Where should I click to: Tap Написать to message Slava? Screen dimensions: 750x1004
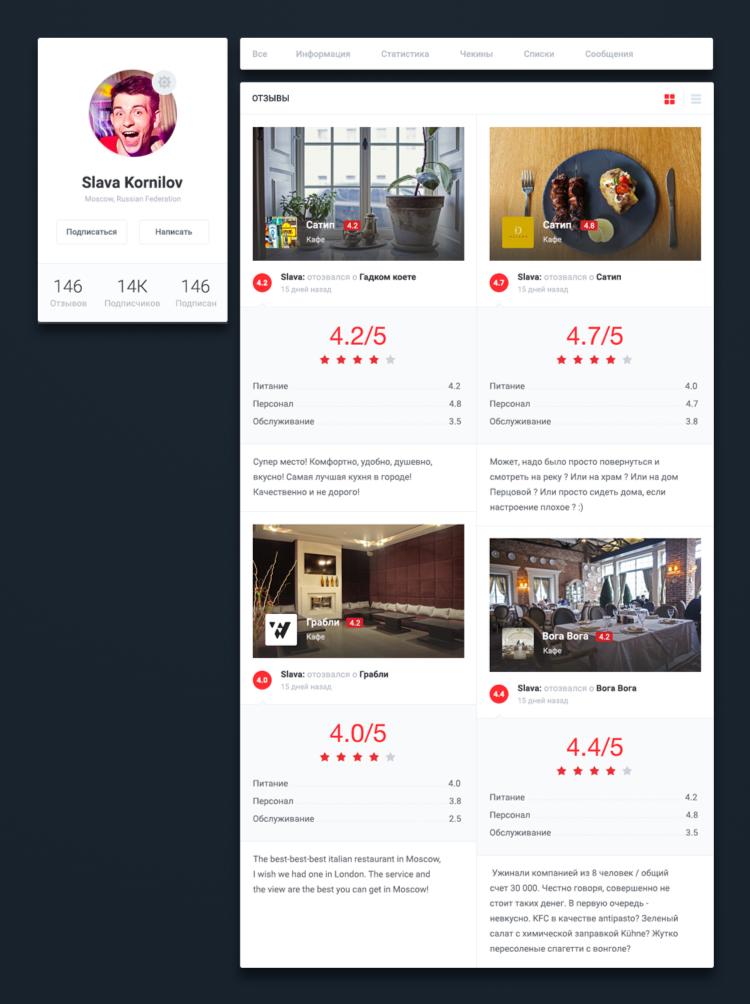(174, 232)
